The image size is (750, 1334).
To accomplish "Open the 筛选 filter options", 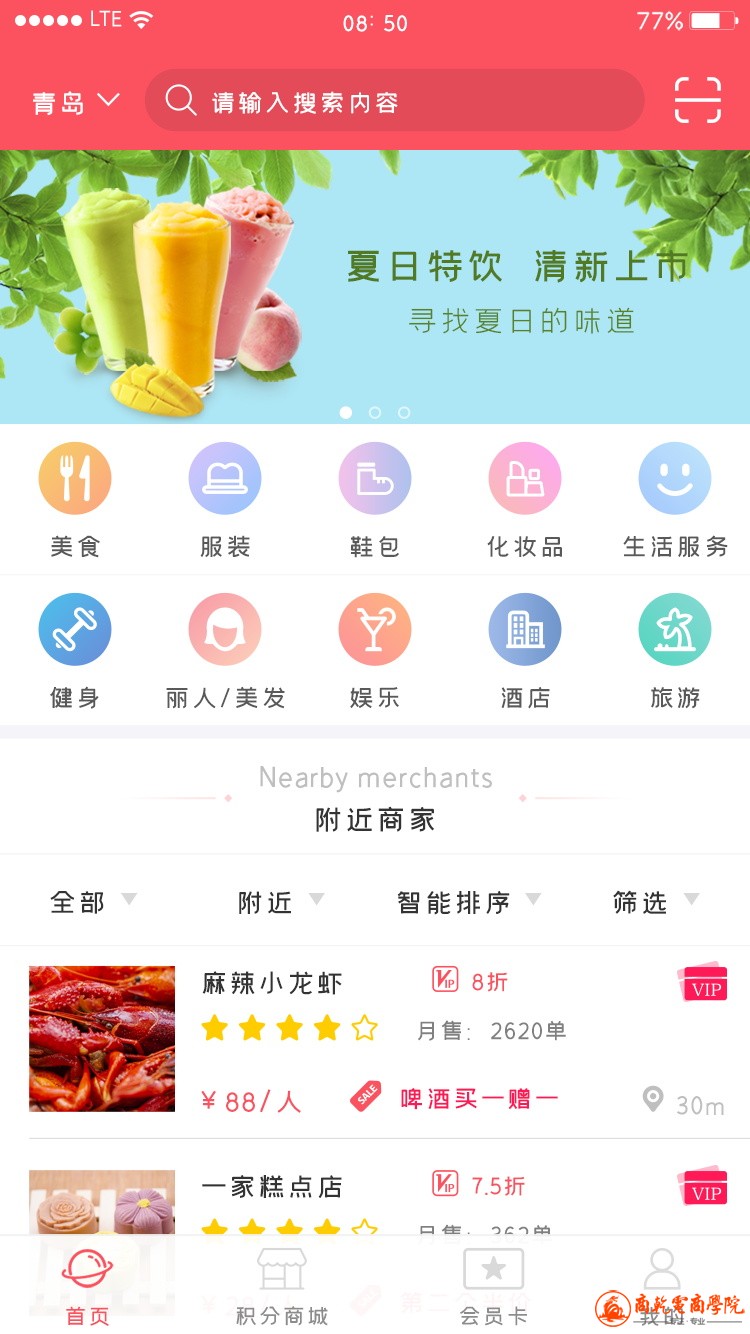I will pyautogui.click(x=655, y=902).
